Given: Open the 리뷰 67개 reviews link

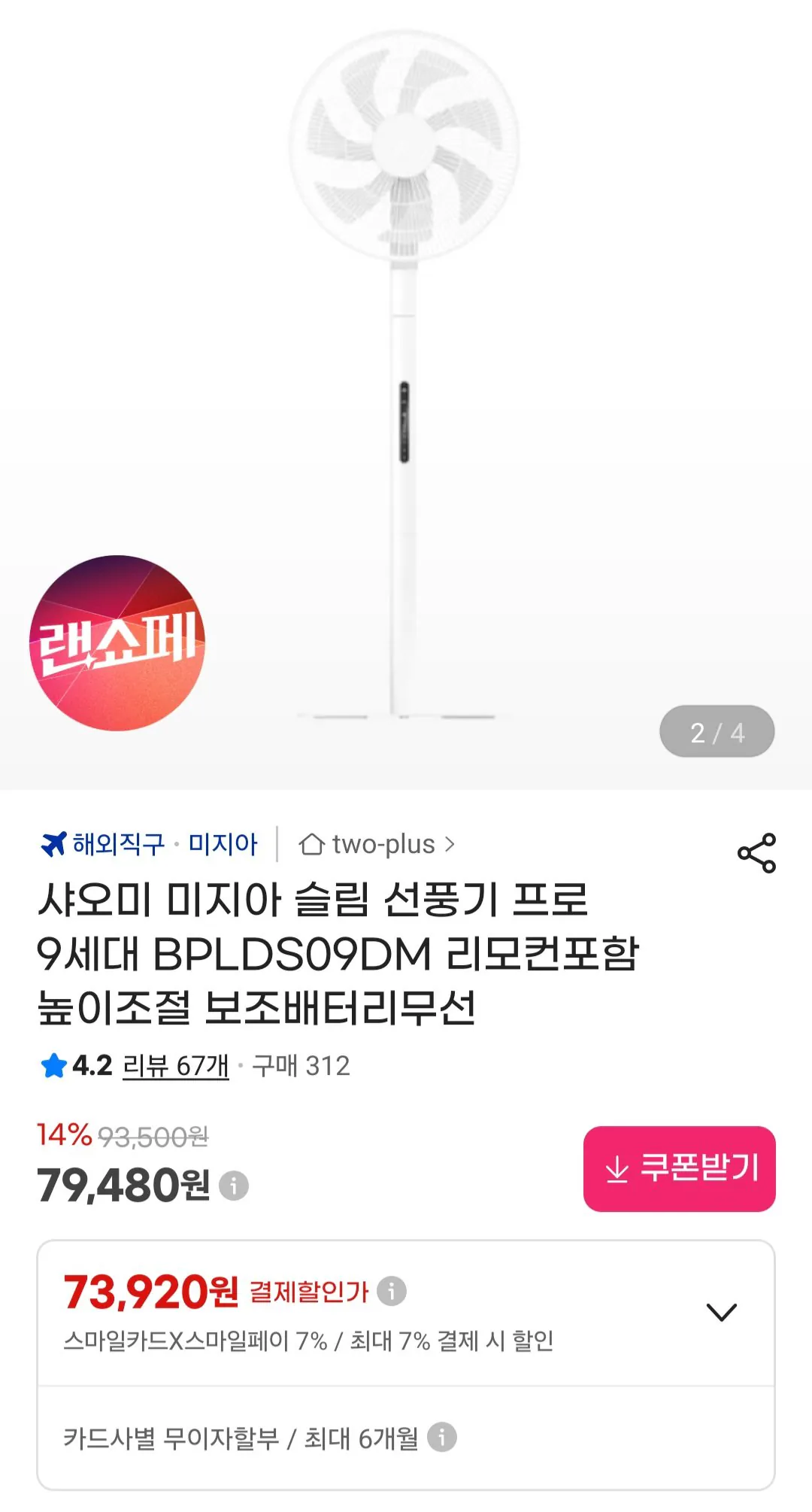Looking at the screenshot, I should [x=174, y=1064].
